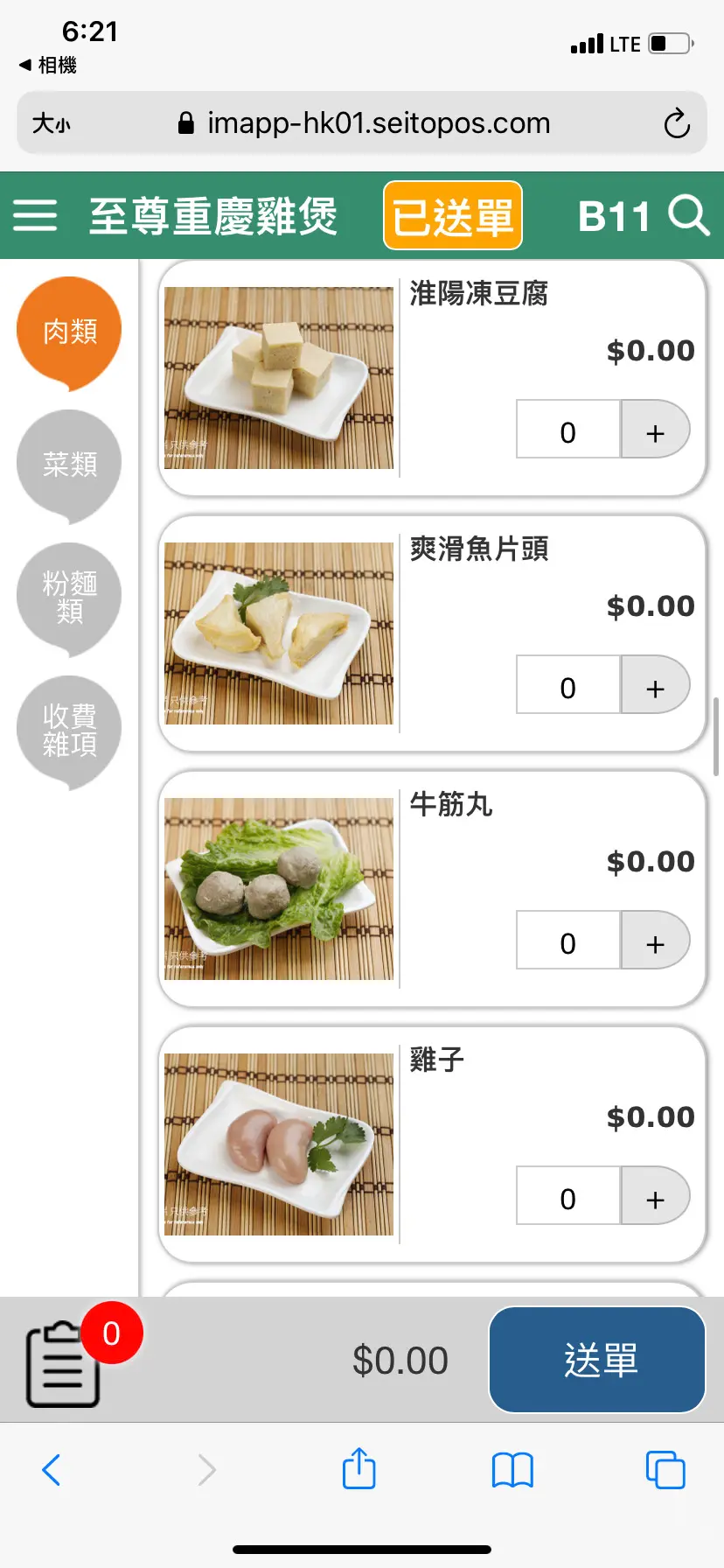Open the 收費雜項 category
The image size is (724, 1568).
click(x=69, y=730)
